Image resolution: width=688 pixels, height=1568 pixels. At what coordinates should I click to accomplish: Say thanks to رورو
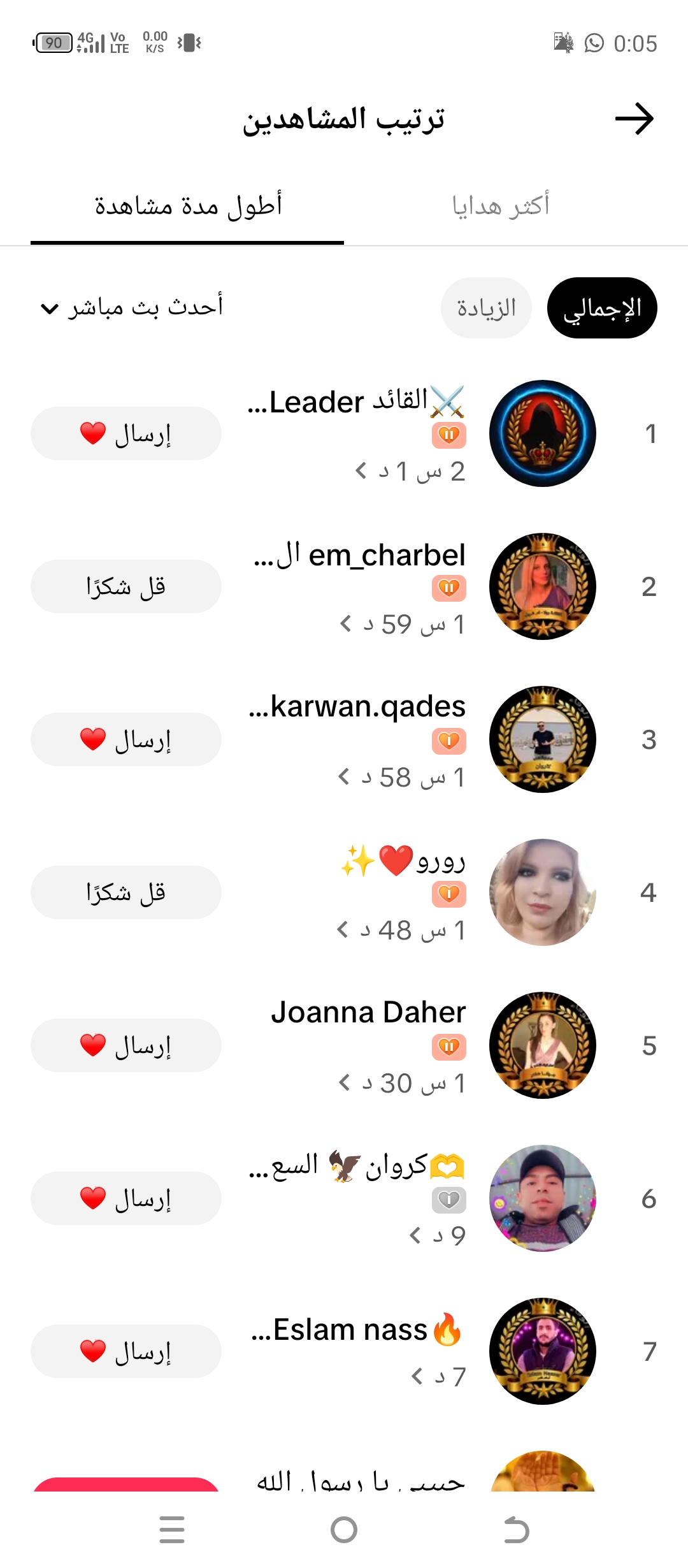(126, 892)
